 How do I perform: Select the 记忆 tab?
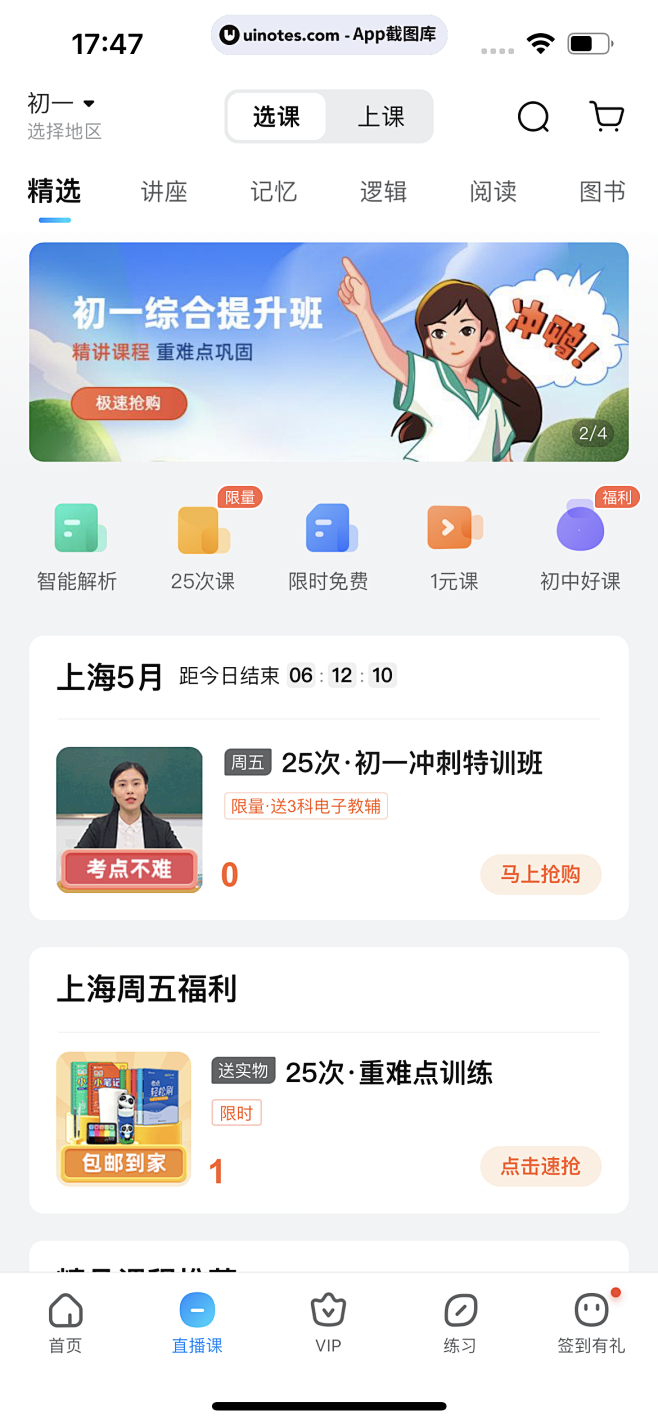point(274,192)
